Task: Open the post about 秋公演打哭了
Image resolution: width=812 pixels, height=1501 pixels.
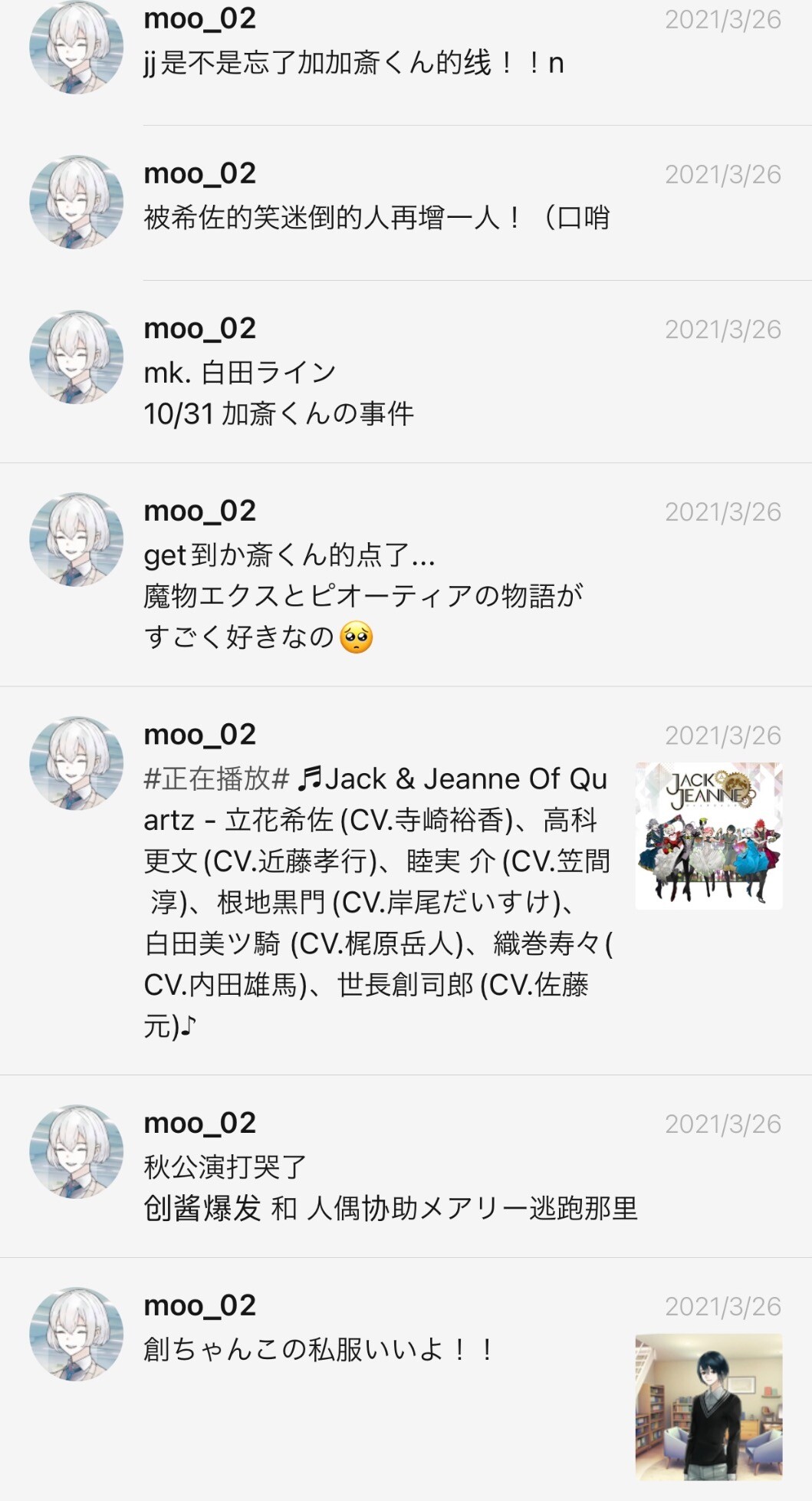Action: (x=406, y=1167)
